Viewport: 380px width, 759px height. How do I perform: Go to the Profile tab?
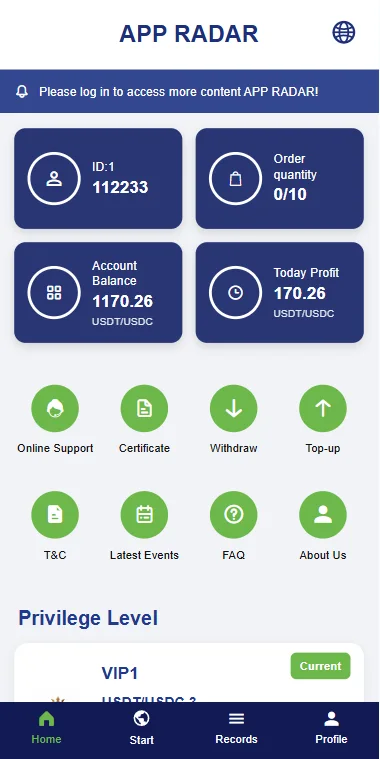[x=332, y=728]
